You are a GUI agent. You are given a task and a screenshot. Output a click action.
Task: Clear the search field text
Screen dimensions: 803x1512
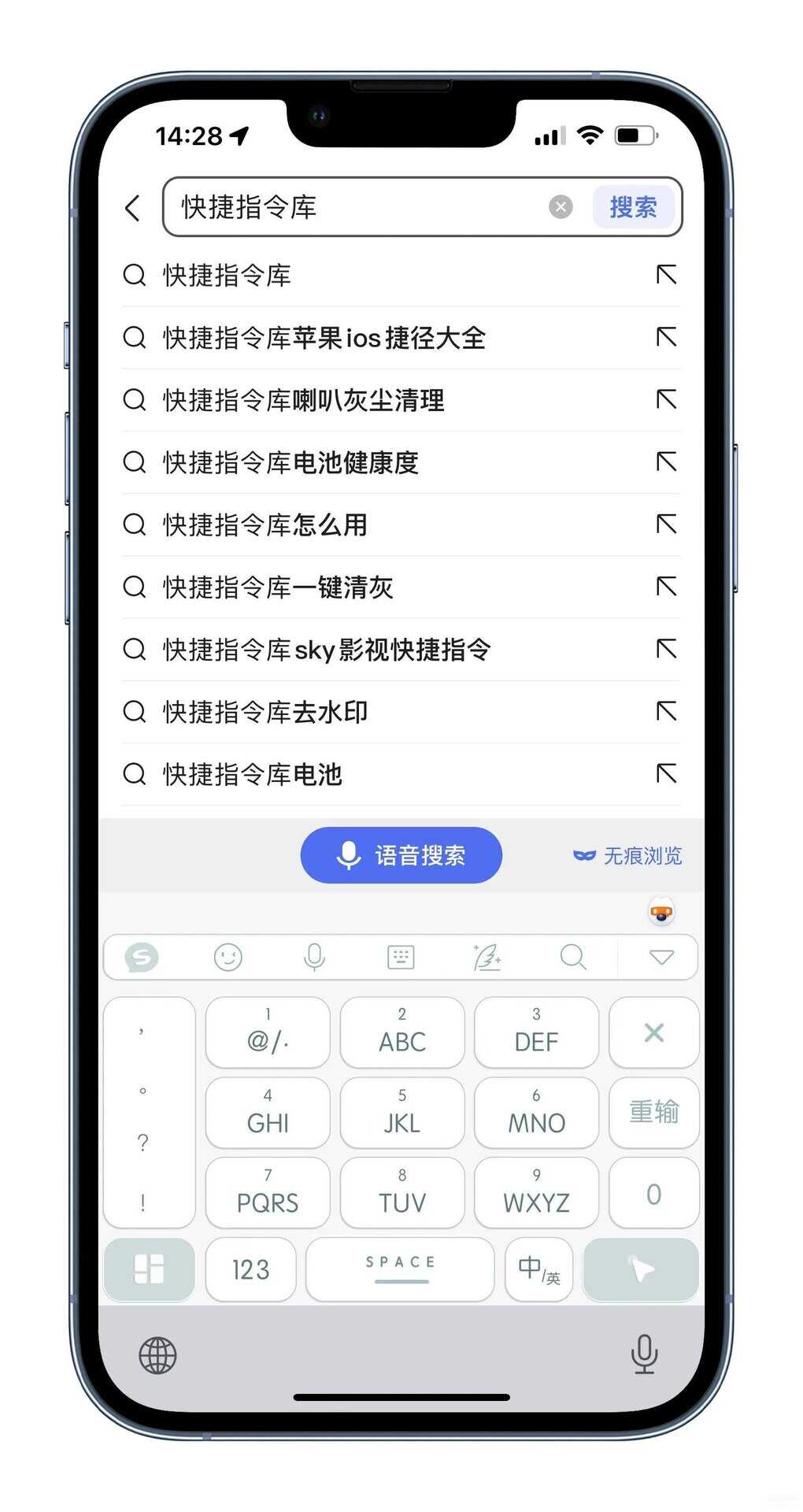tap(560, 207)
